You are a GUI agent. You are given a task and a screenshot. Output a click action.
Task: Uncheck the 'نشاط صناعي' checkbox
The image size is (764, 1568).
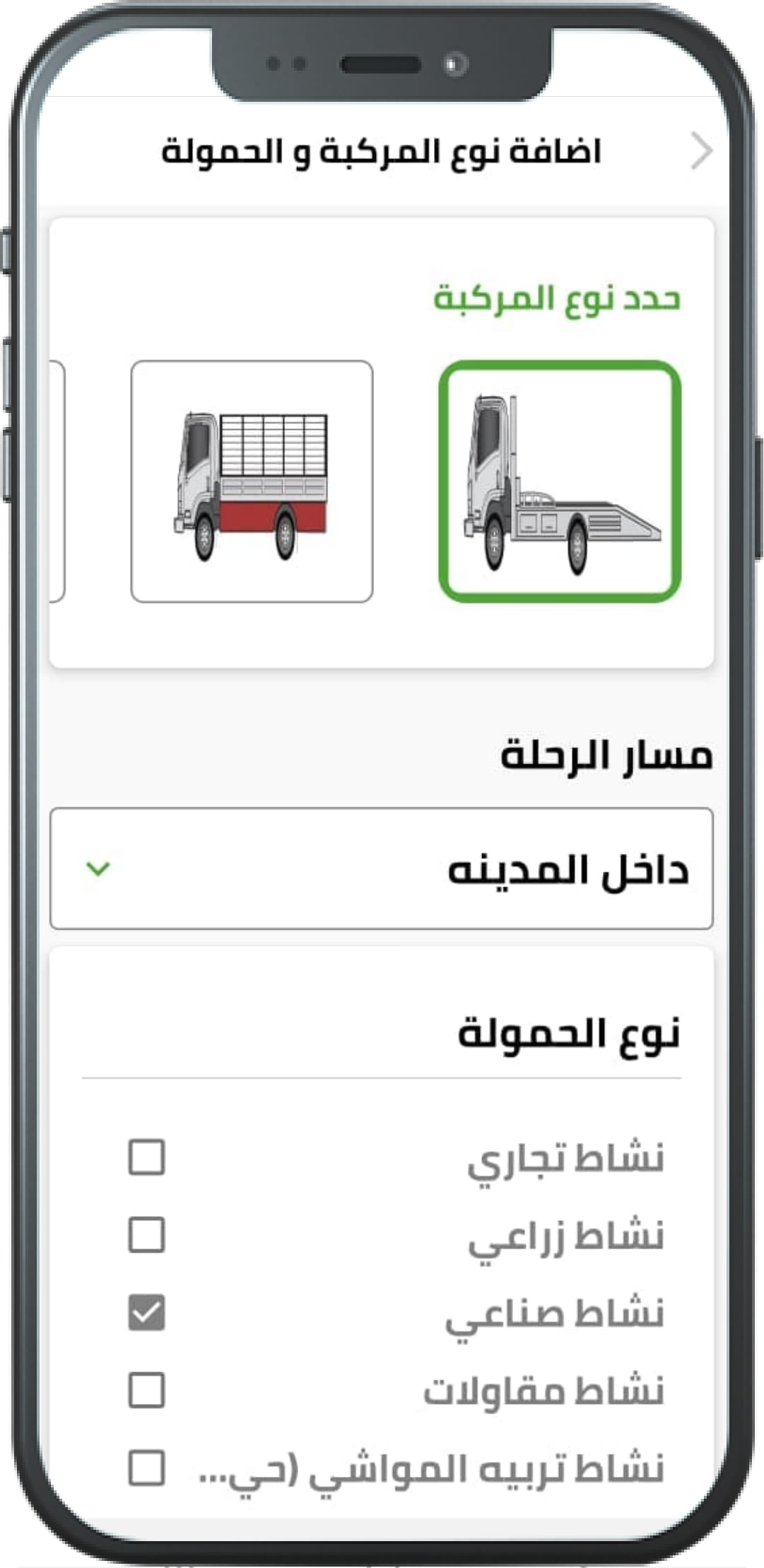pos(147,1313)
